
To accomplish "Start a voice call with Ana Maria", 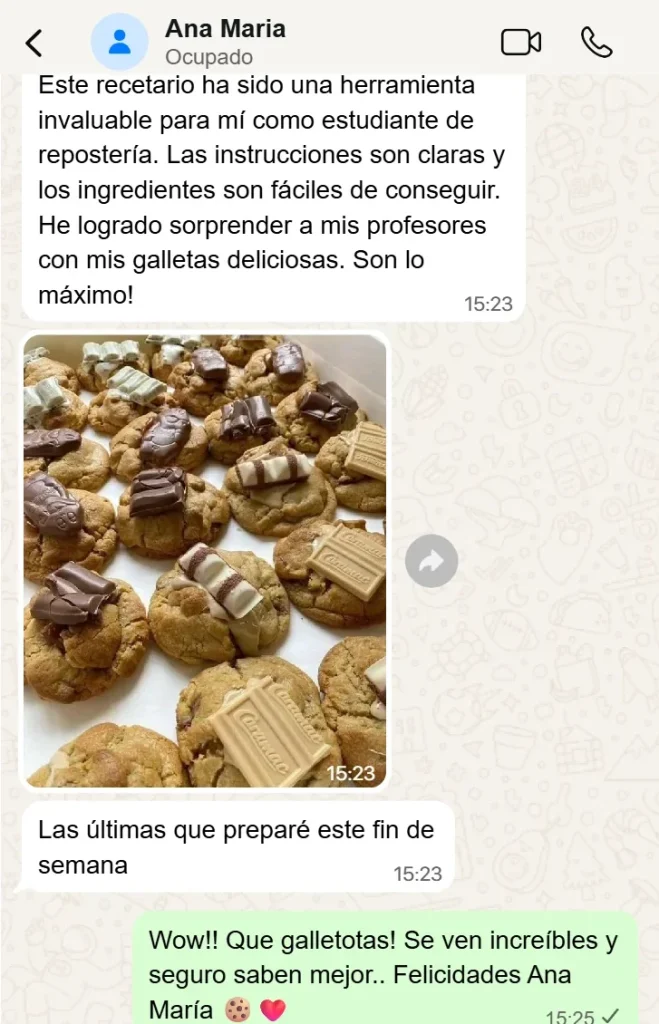I will click(x=596, y=42).
